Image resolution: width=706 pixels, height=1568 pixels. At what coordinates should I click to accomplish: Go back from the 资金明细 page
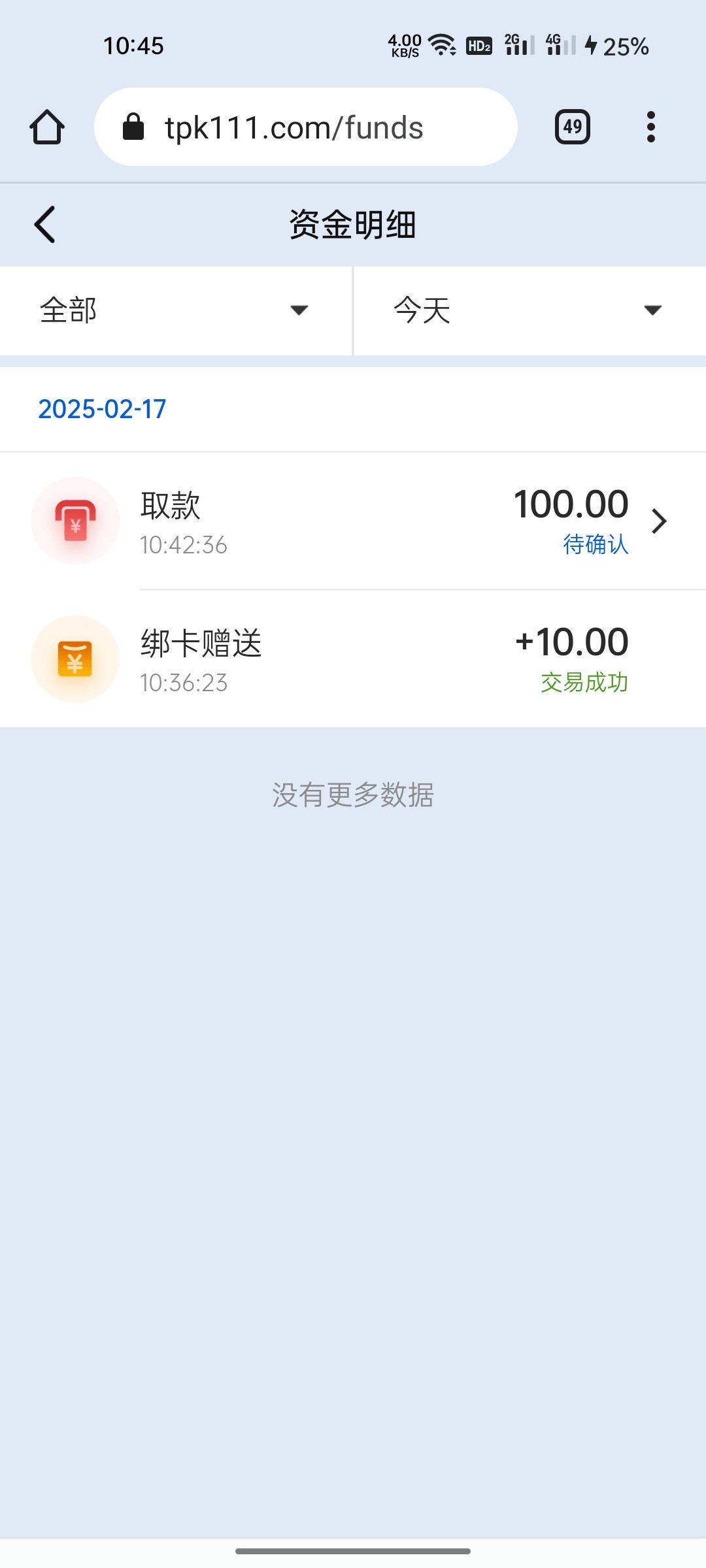[x=44, y=225]
